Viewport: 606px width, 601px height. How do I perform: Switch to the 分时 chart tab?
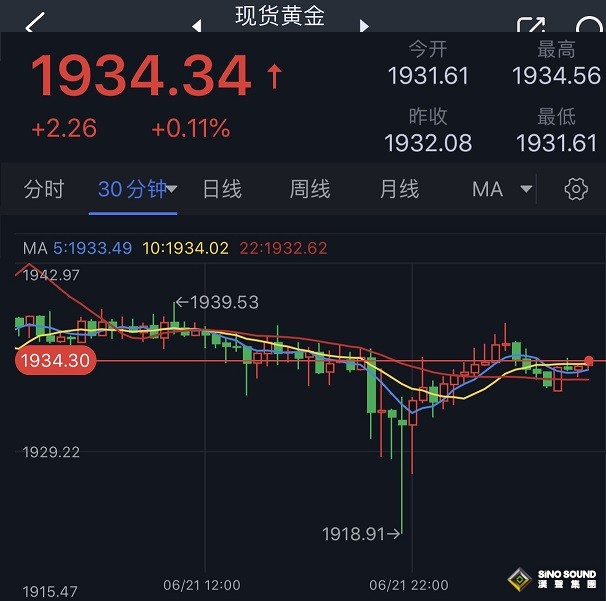(x=44, y=189)
